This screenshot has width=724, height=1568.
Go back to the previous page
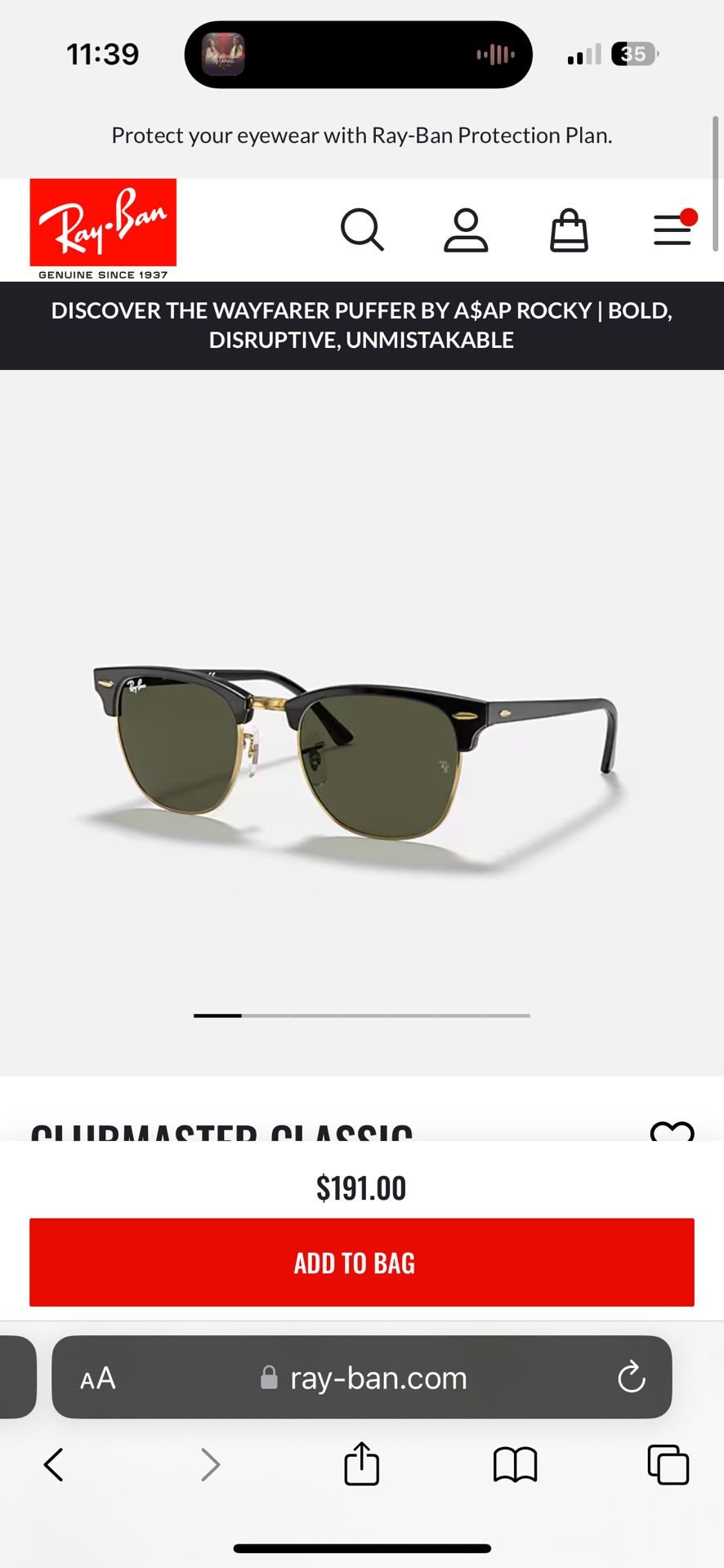54,1465
